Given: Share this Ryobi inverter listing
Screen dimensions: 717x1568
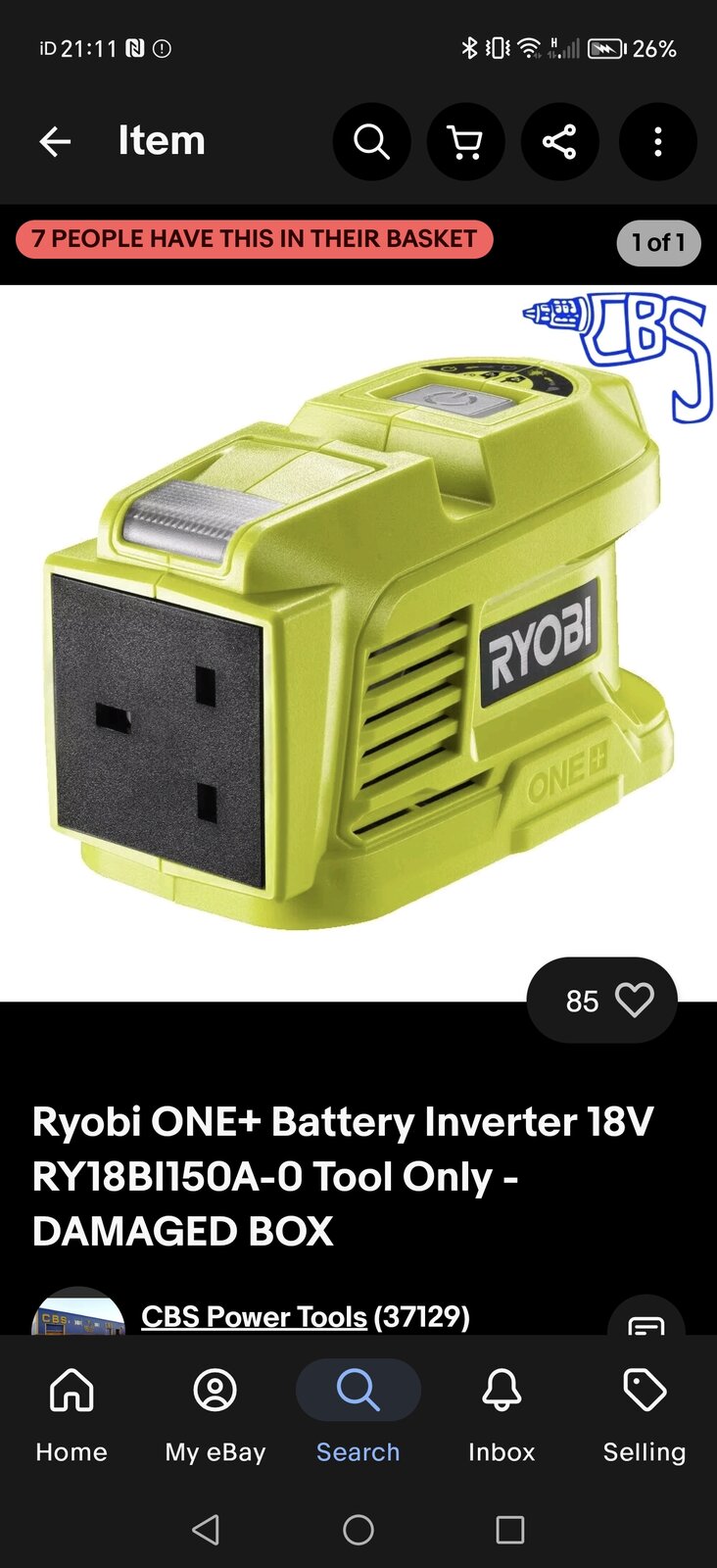Looking at the screenshot, I should 559,142.
